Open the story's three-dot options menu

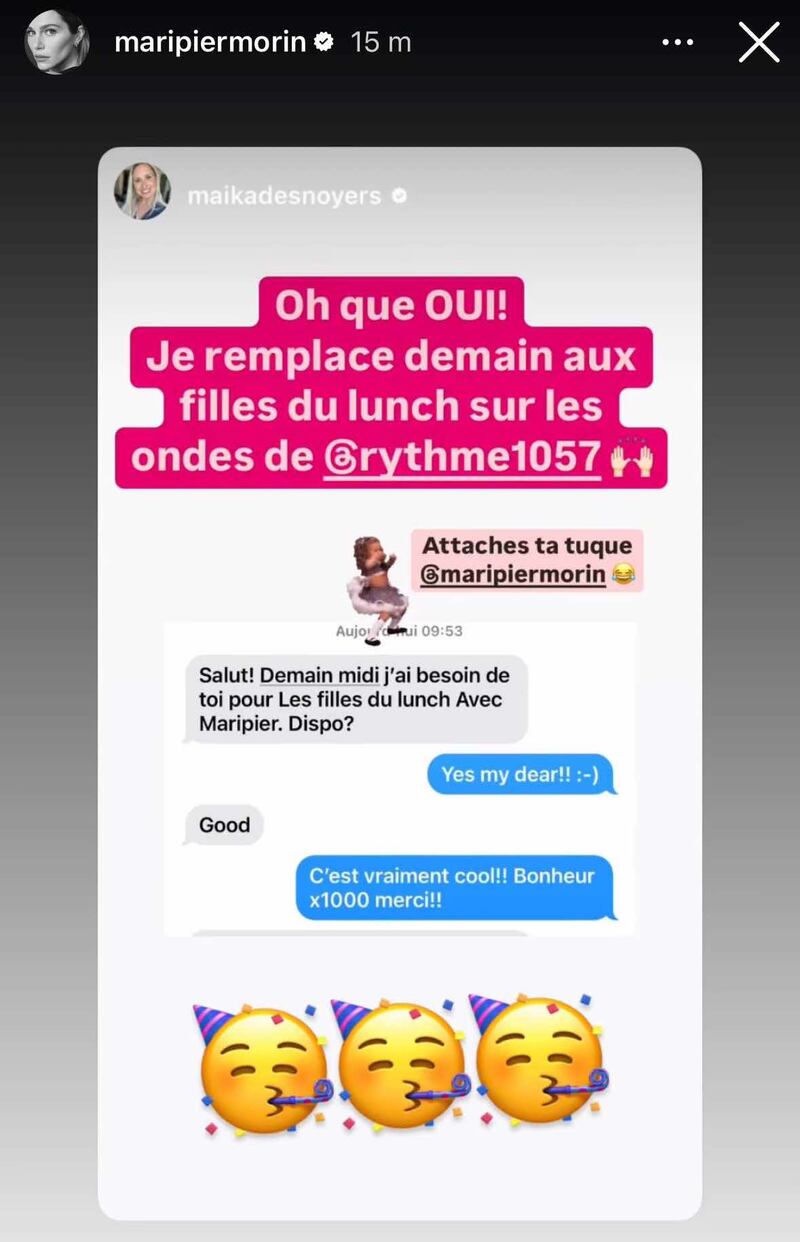tap(678, 43)
